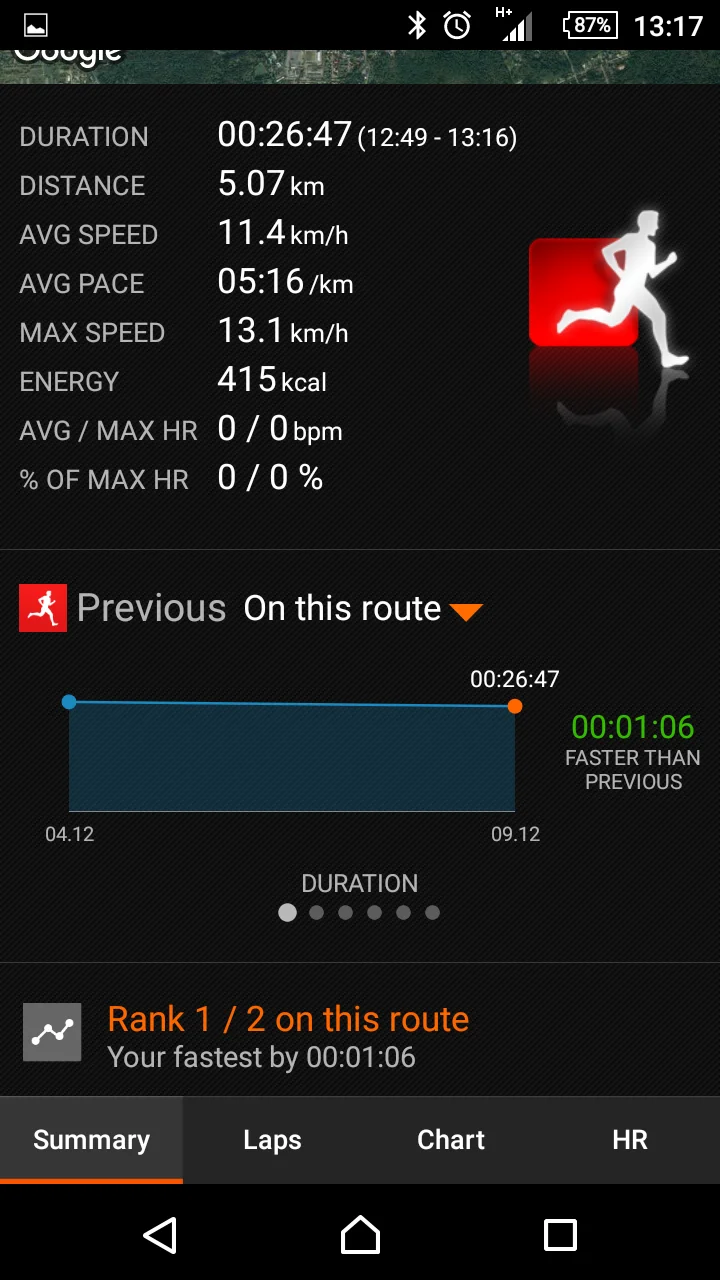This screenshot has height=1280, width=720.
Task: Tap the orange 09.12 point on the graph
Action: coord(515,706)
